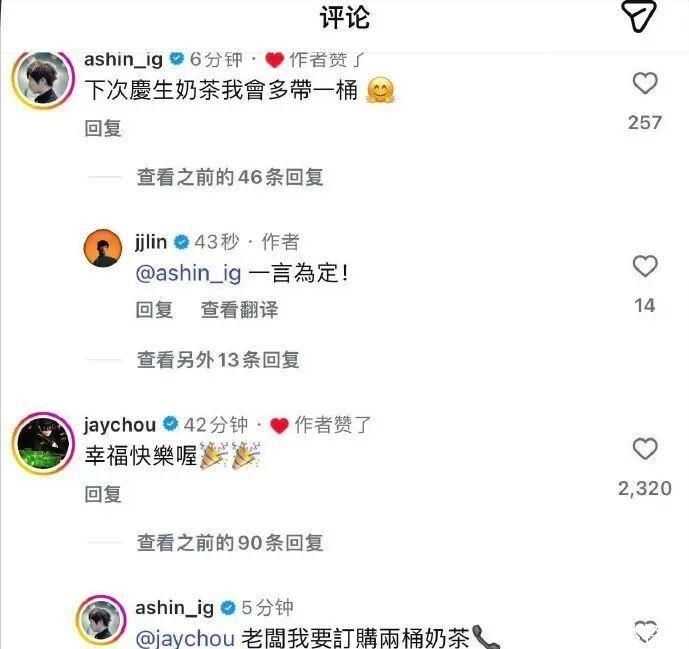Visit the jaychou username link

click(120, 425)
